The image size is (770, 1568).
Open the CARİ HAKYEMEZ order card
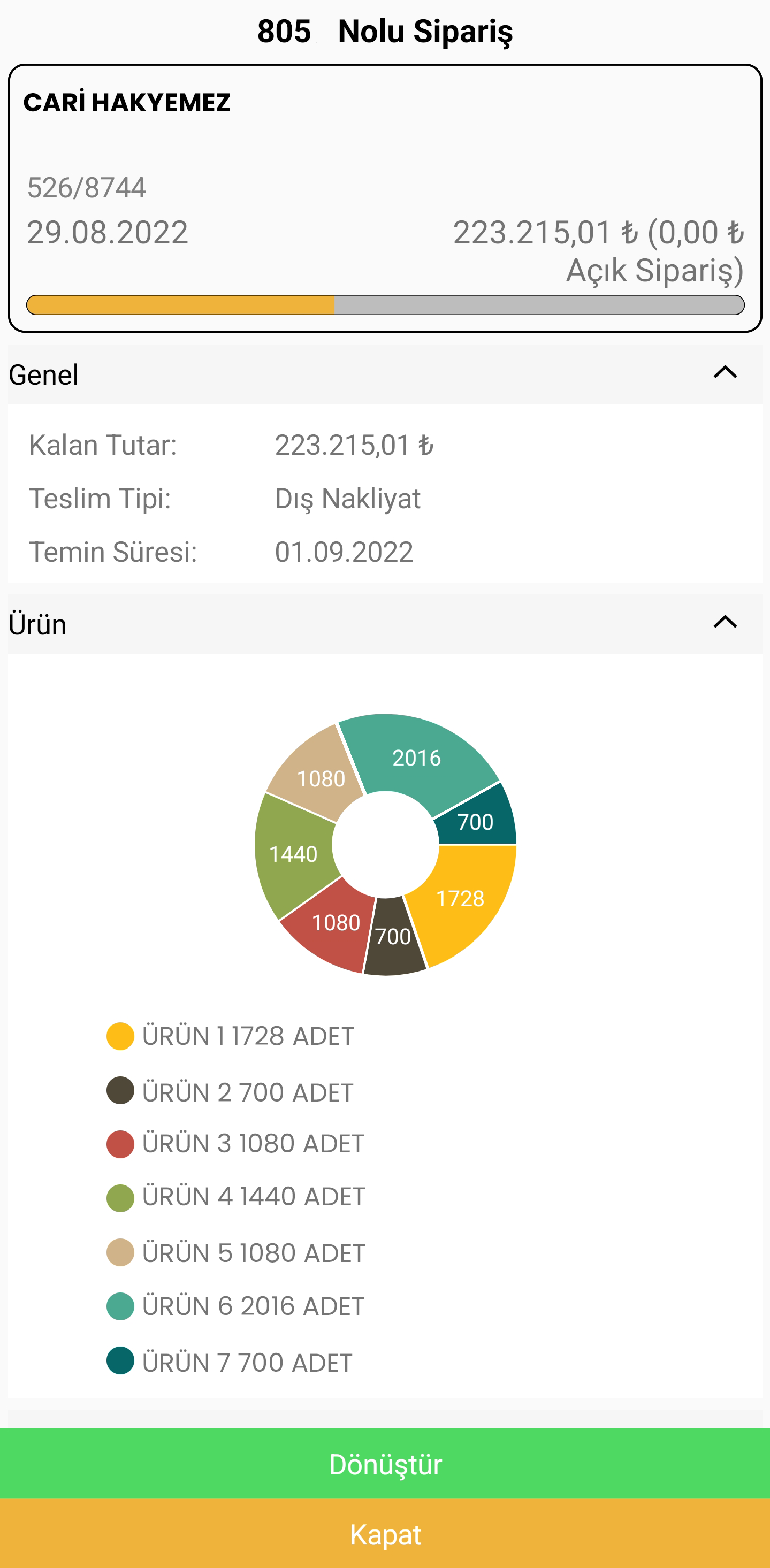(x=385, y=198)
